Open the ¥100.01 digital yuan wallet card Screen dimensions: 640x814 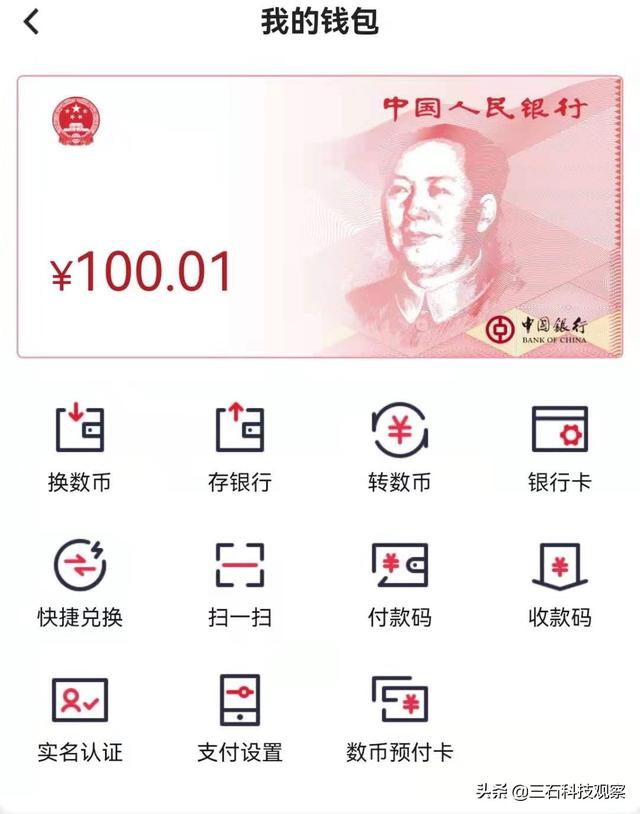tap(319, 217)
